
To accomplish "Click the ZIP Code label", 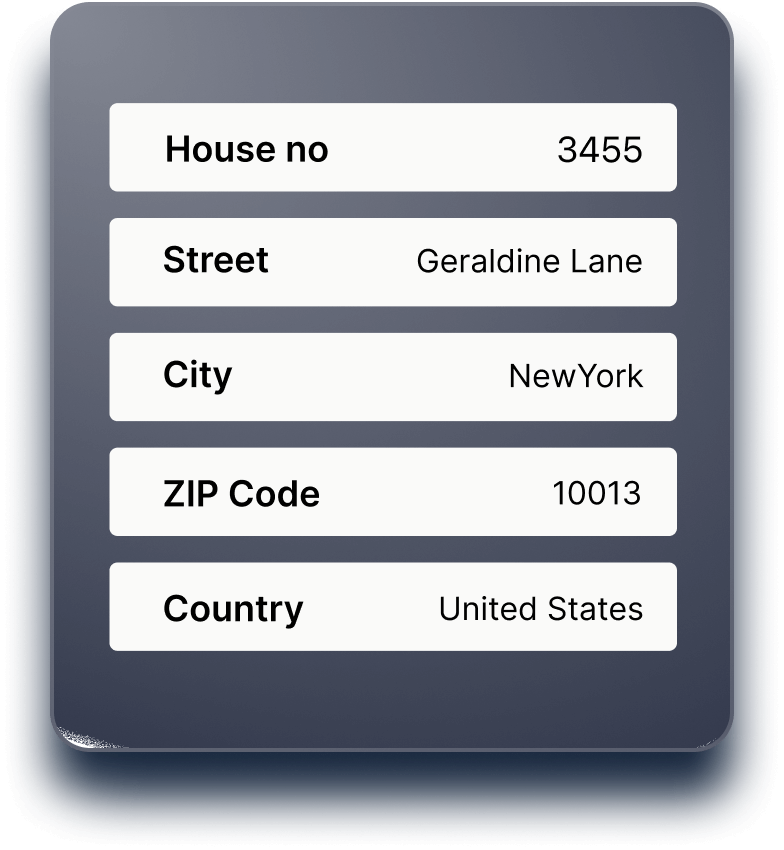I will coord(243,491).
